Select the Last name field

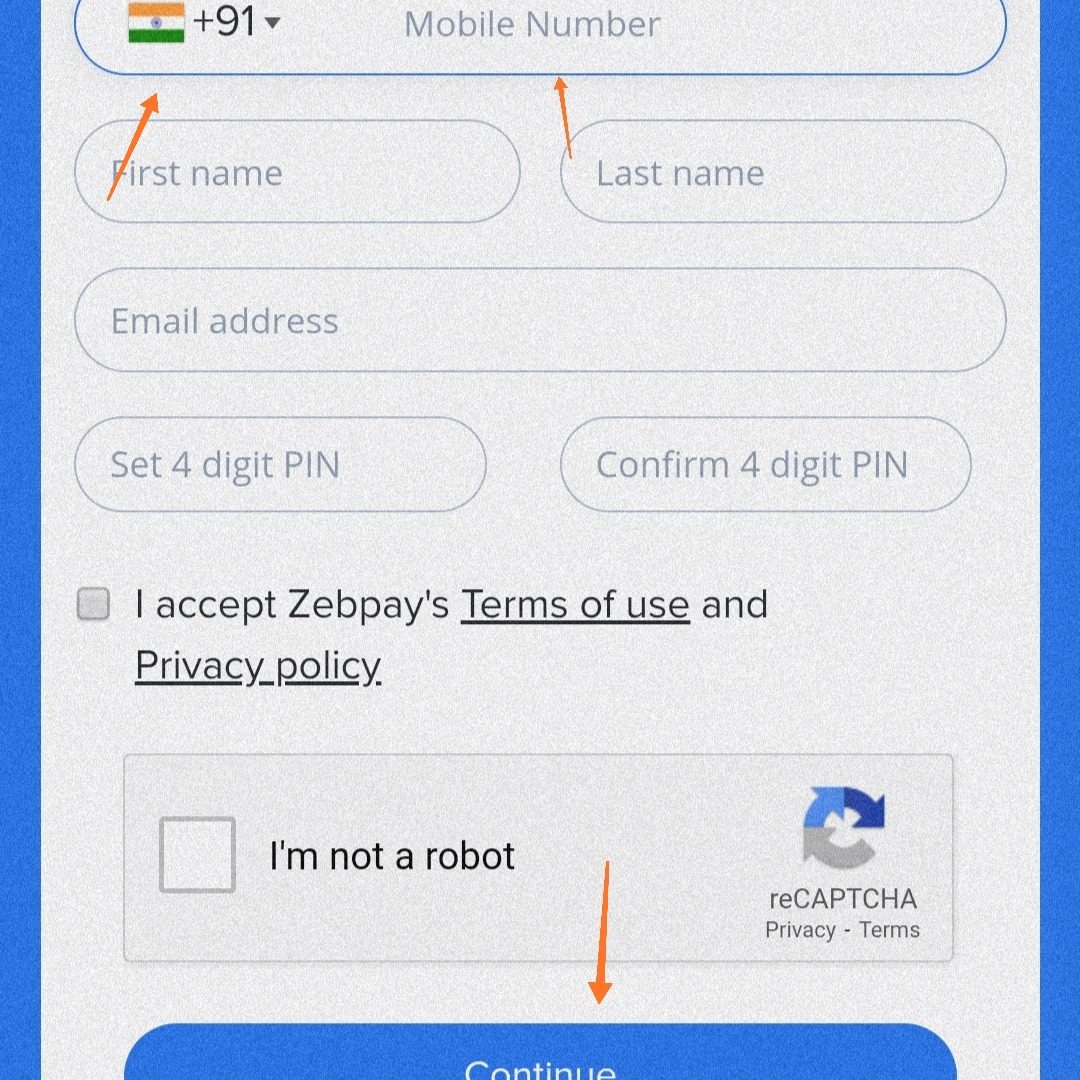[x=783, y=172]
